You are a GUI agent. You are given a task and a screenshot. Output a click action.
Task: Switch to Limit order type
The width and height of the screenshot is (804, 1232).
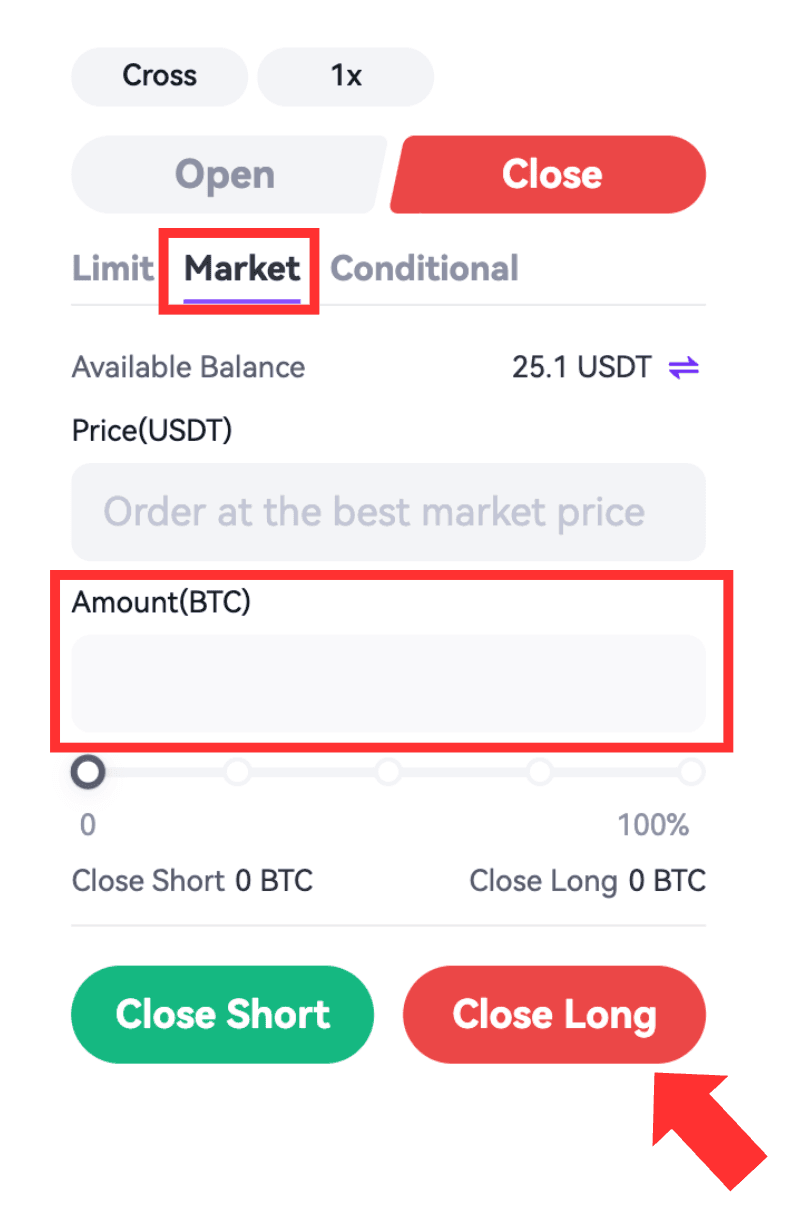click(112, 268)
